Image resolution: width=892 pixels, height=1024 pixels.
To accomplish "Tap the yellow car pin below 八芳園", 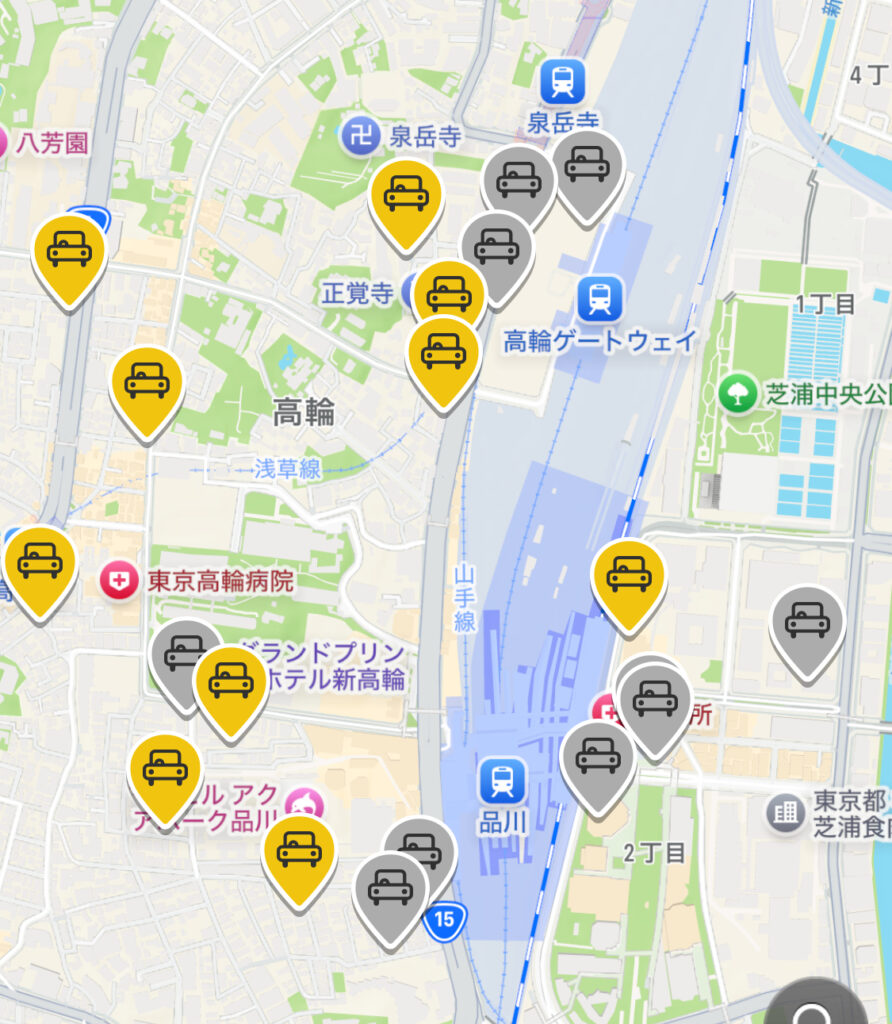I will 69,251.
